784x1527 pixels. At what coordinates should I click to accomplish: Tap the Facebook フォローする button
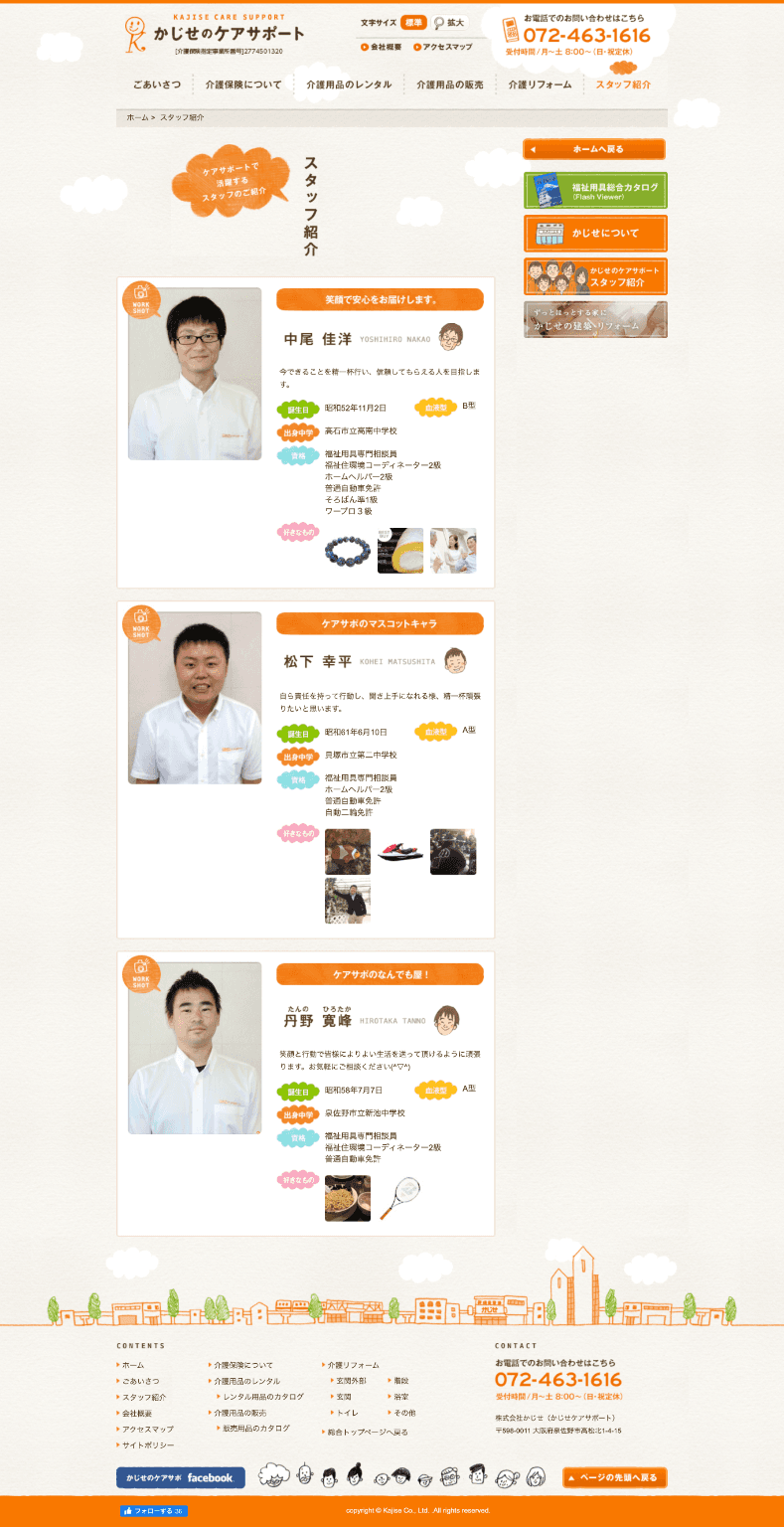154,1510
